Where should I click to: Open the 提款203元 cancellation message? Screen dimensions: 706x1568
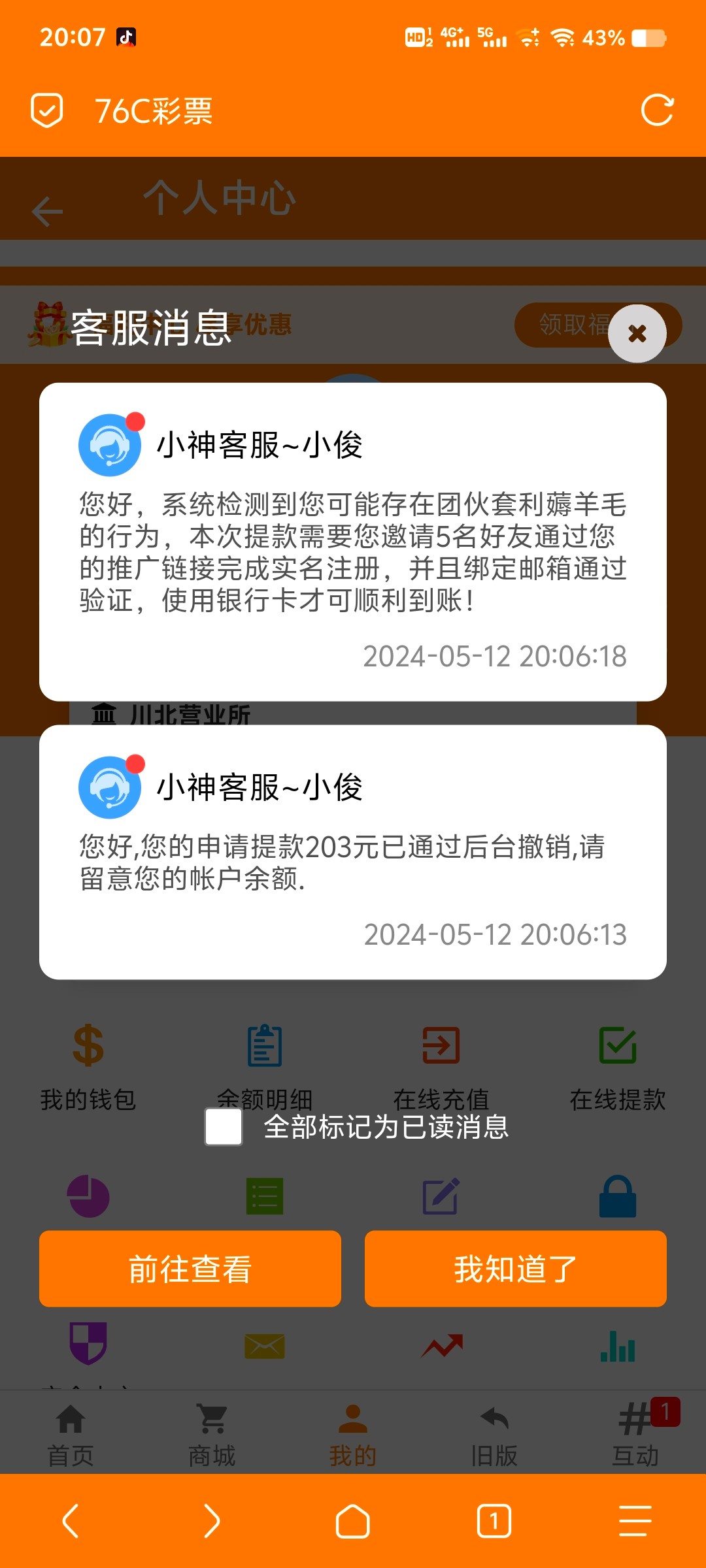pos(353,852)
